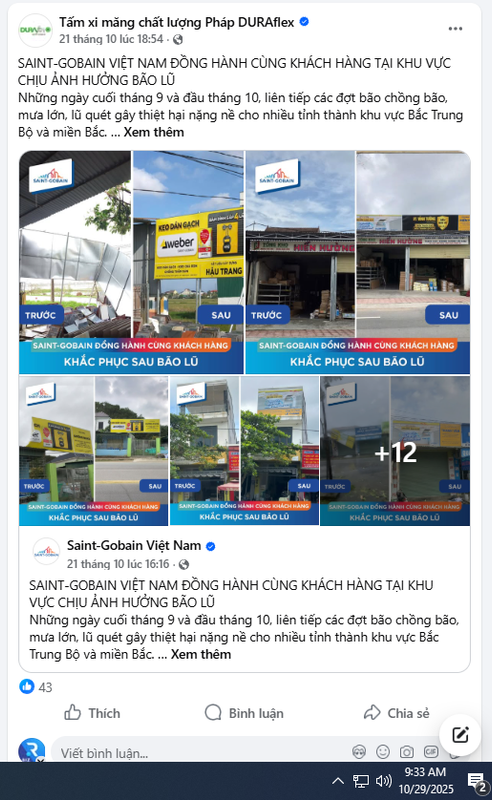This screenshot has height=800, width=492.
Task: Start a new message with the compose button
Action: click(460, 735)
